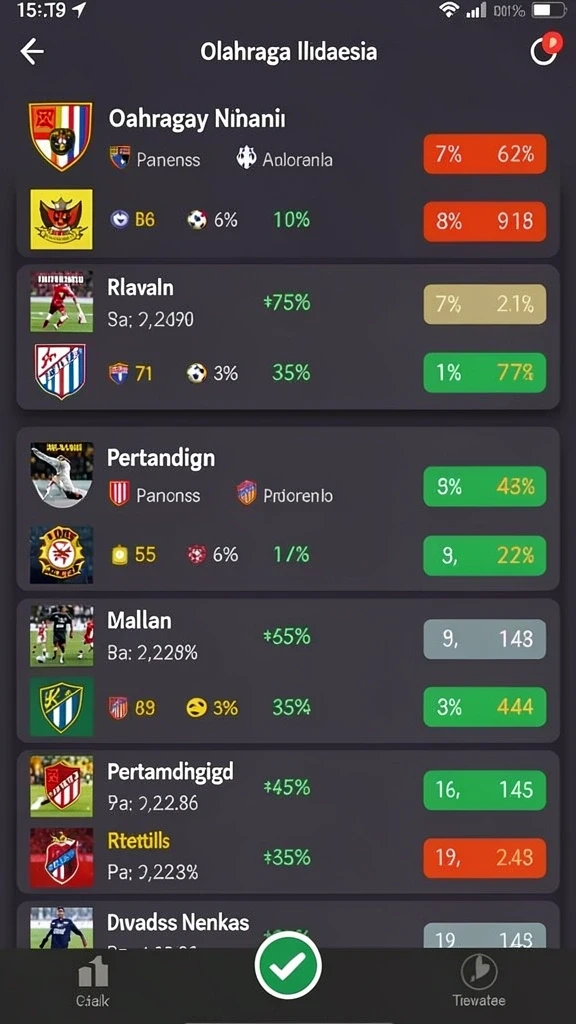The height and width of the screenshot is (1024, 576).
Task: Select the tan 7% 2.1% odds button
Action: click(x=485, y=304)
